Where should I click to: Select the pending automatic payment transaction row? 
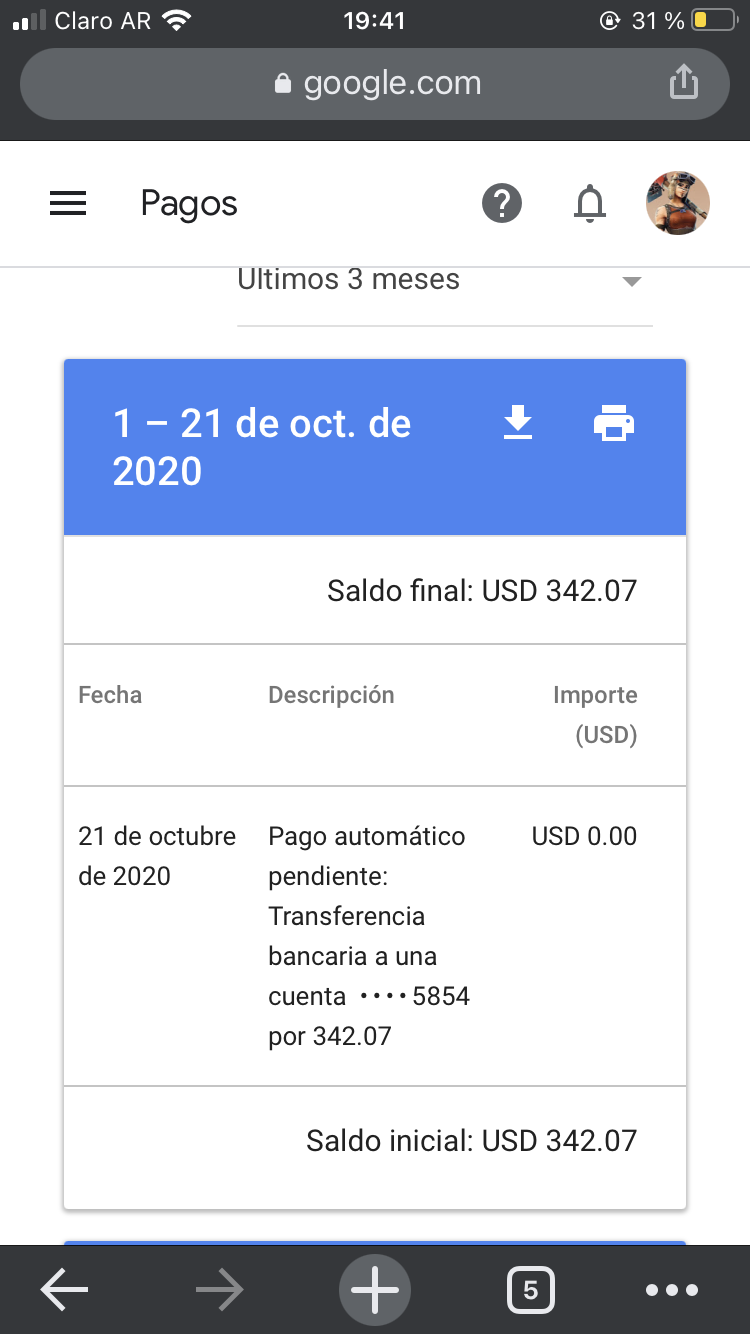(374, 935)
